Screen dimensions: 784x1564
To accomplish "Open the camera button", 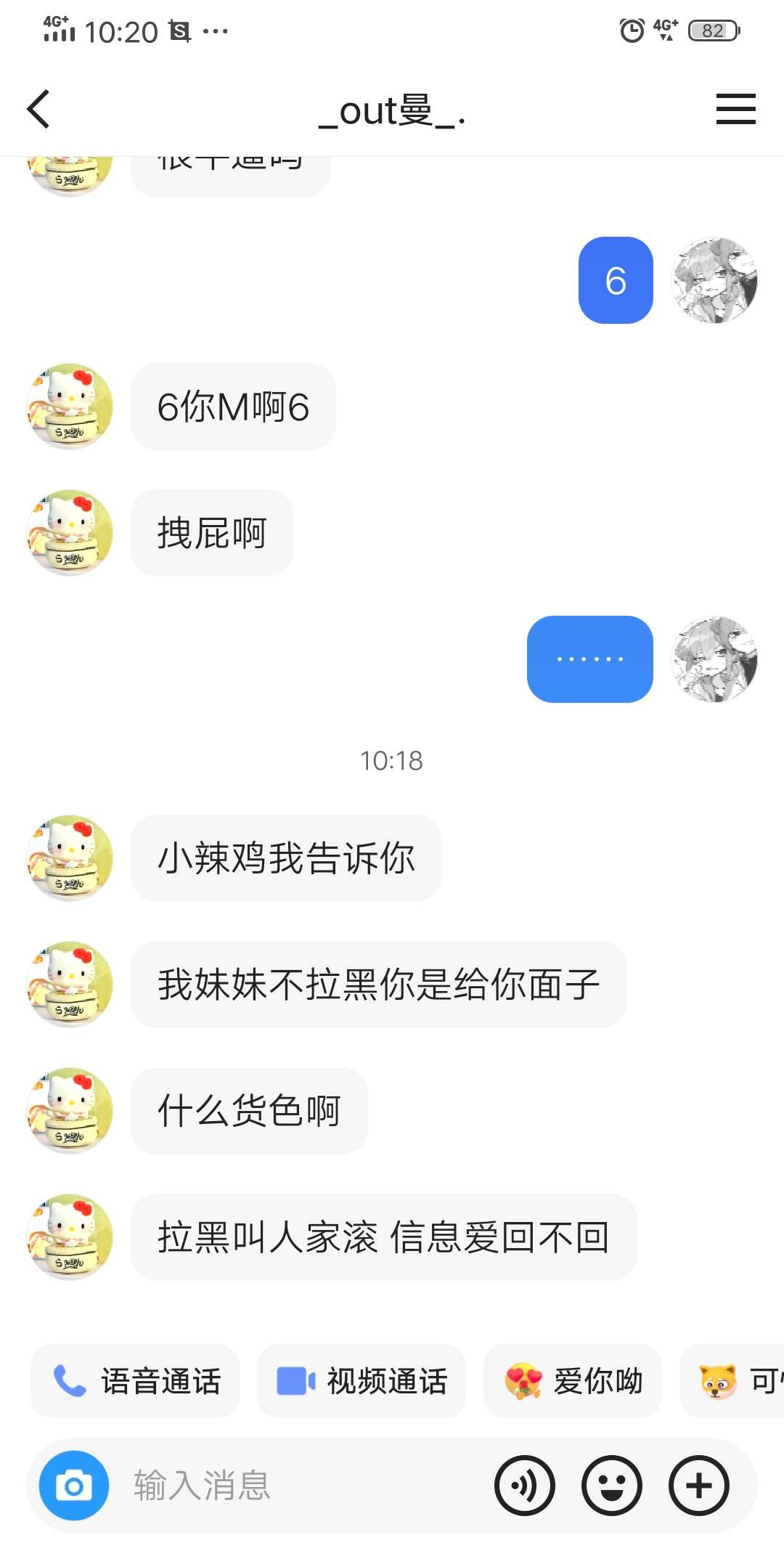I will [74, 1486].
